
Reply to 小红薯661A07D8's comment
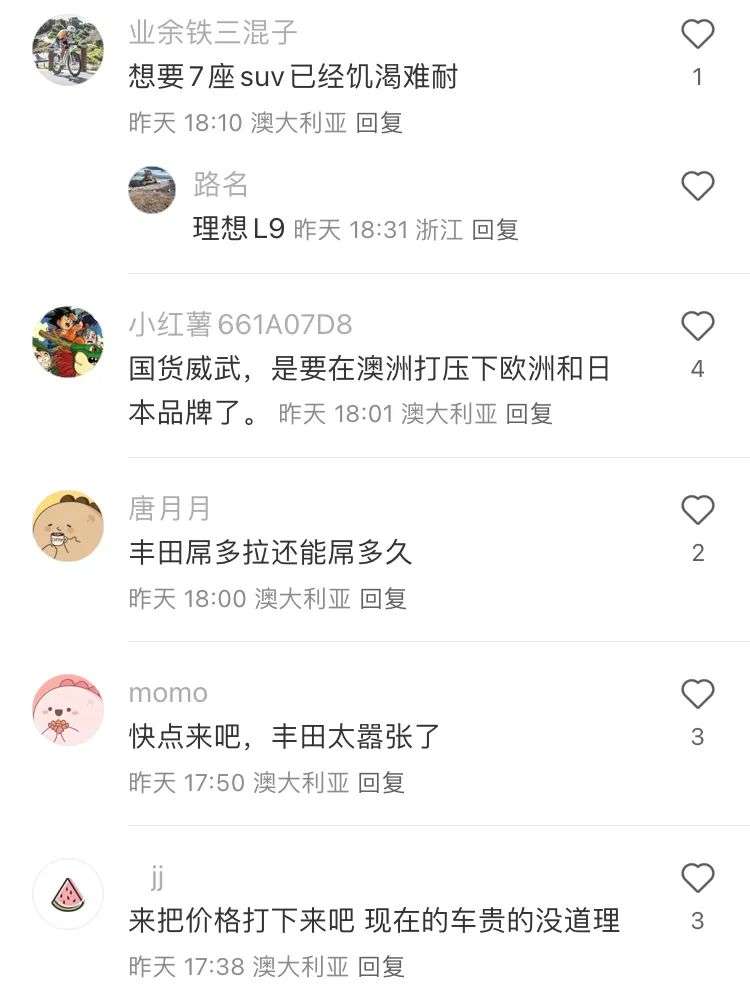tap(529, 414)
